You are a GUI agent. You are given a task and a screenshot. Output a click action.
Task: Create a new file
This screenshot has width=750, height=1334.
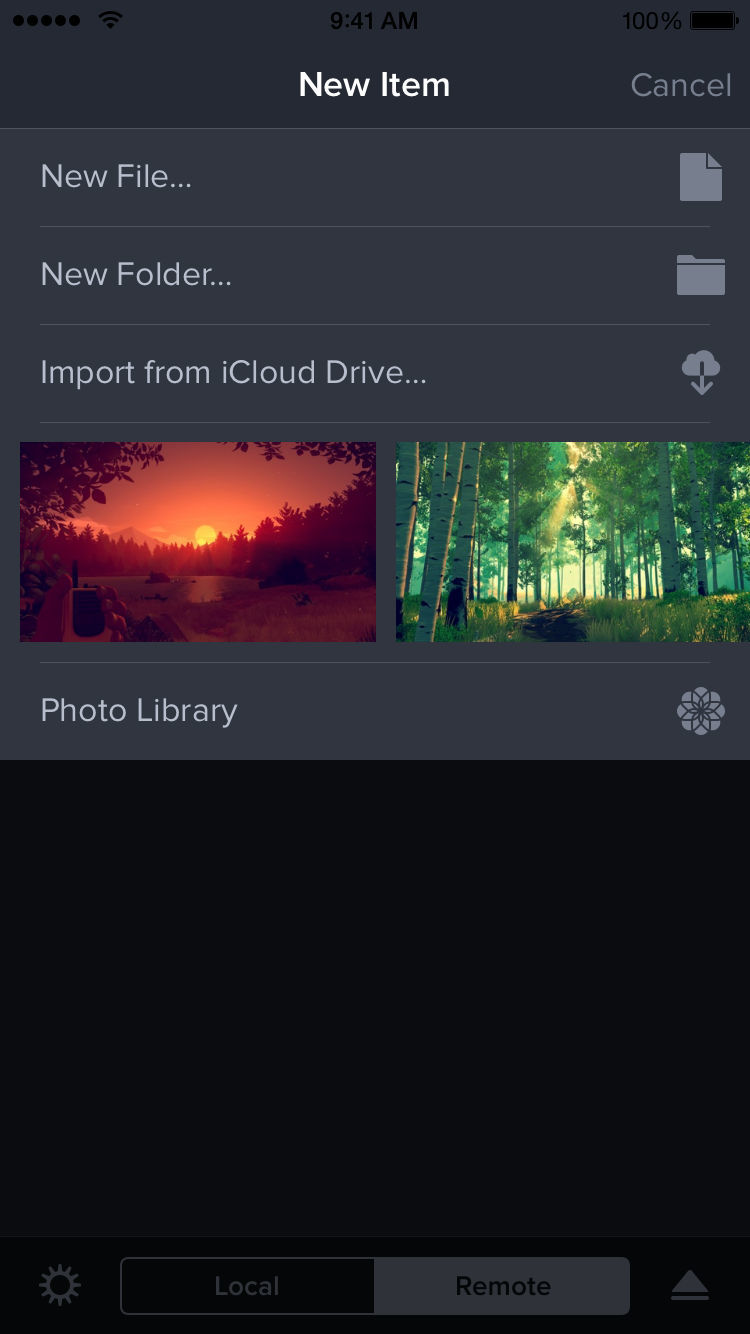pos(375,177)
